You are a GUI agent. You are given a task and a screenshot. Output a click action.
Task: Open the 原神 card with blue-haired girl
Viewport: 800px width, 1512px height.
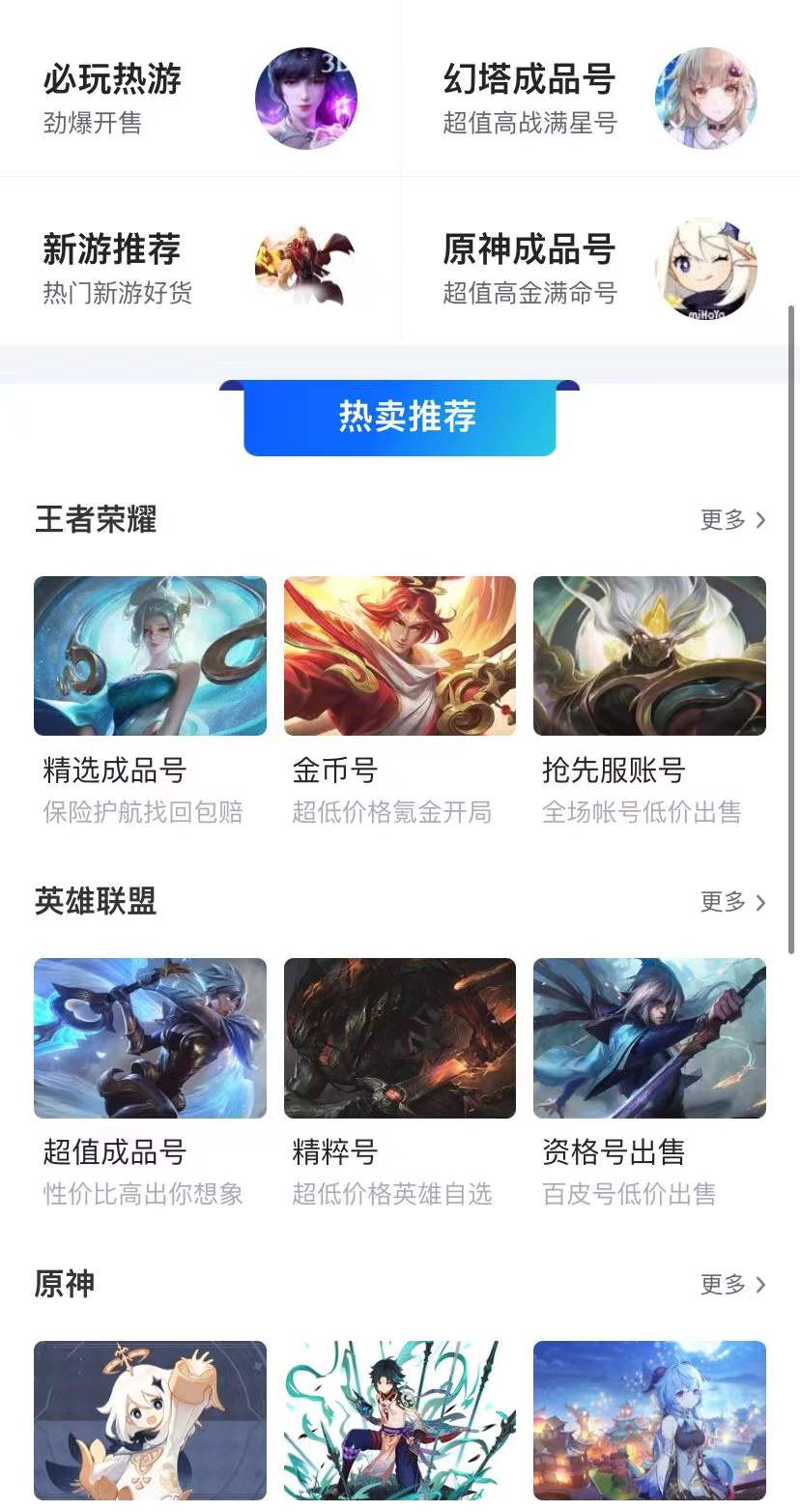coord(649,1419)
